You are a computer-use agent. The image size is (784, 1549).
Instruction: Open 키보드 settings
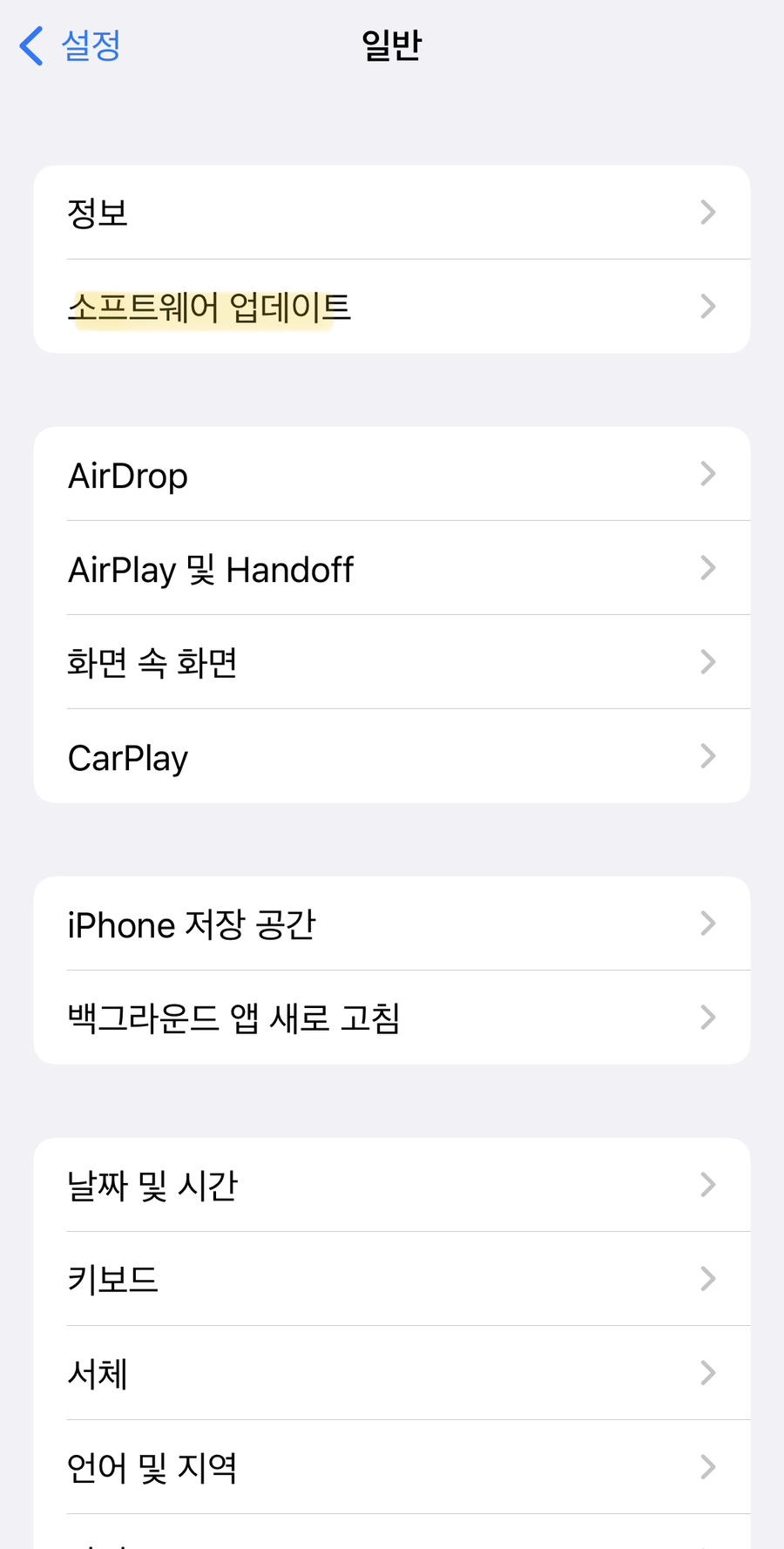(391, 1280)
